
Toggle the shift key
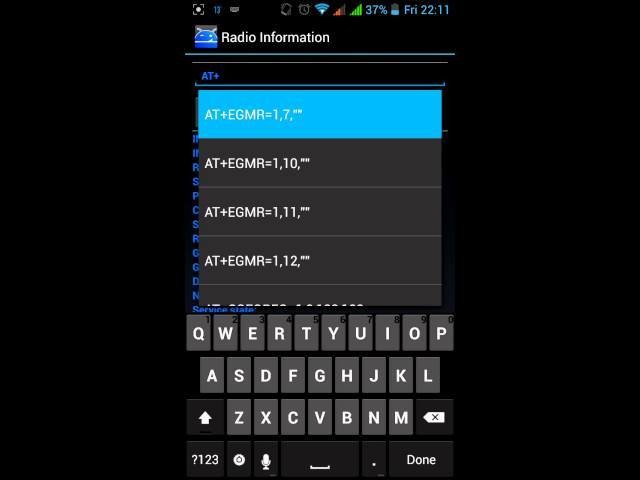coord(206,417)
